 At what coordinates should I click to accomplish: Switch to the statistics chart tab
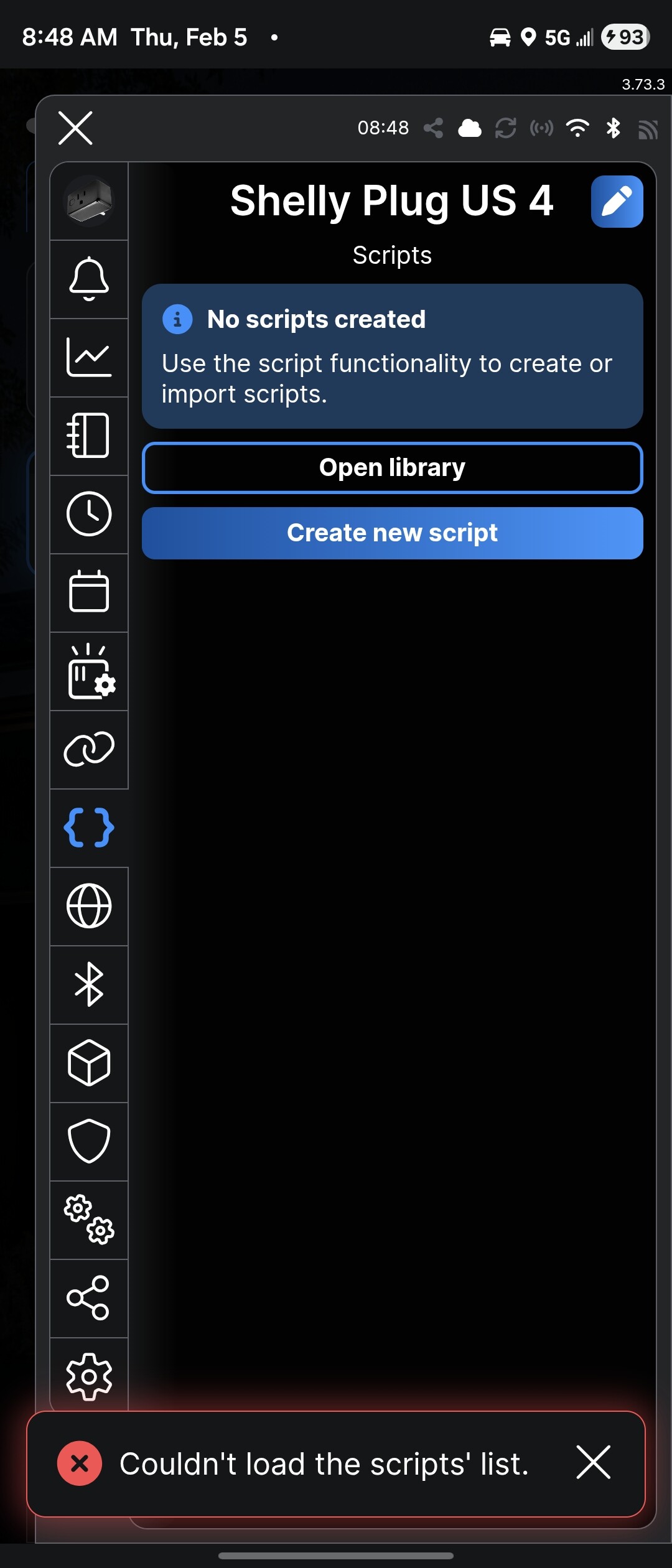89,357
